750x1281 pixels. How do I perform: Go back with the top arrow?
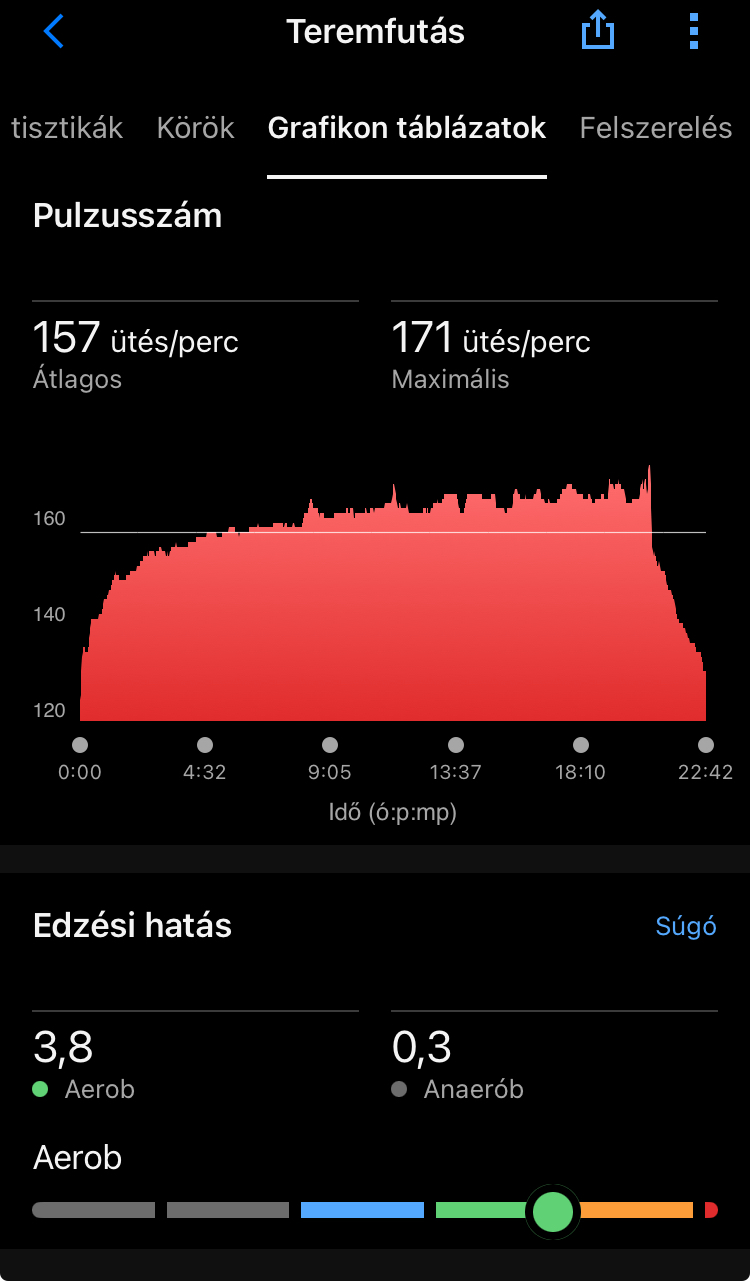54,32
